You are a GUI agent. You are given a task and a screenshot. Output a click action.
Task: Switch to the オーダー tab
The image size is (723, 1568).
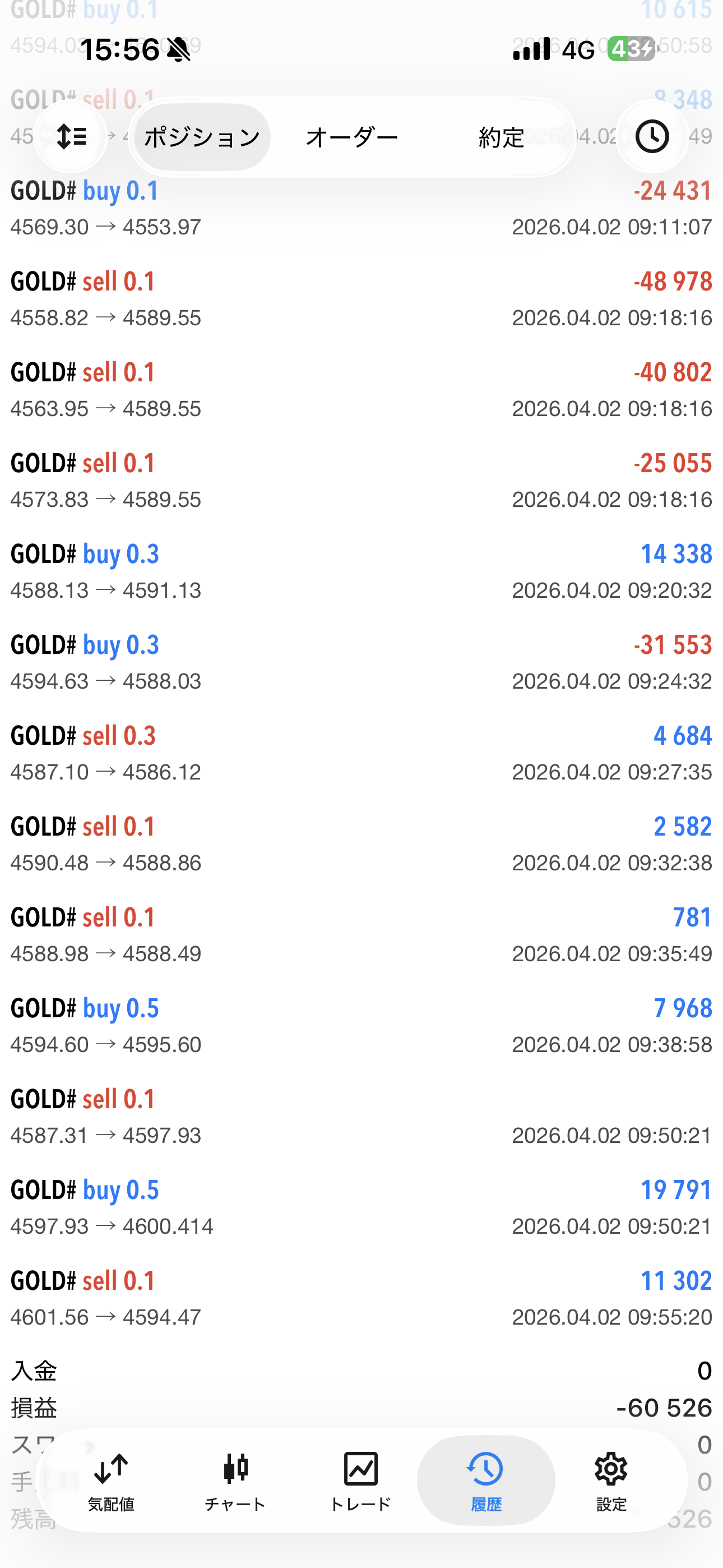click(x=352, y=137)
